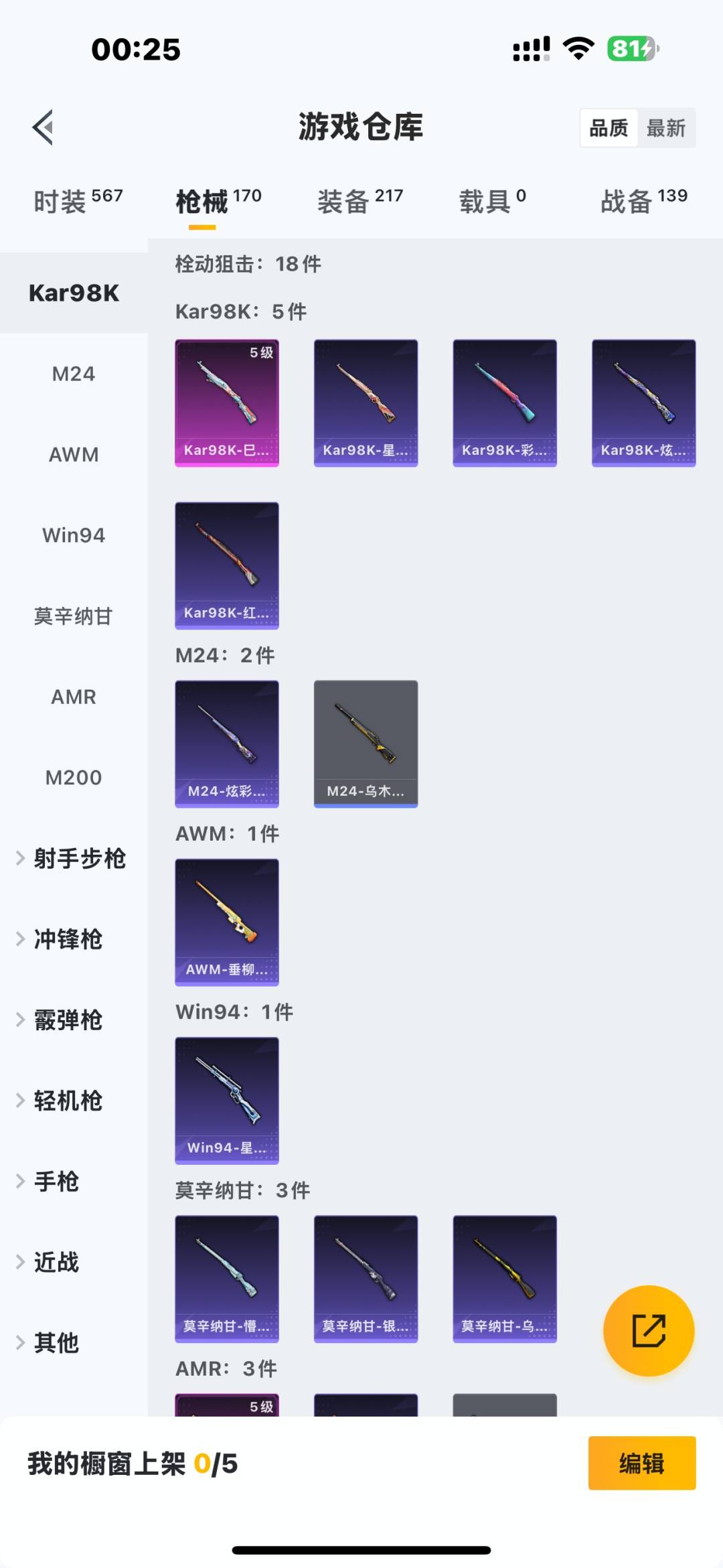Open the level 5 Kar98K-巳 skin
The width and height of the screenshot is (723, 1568).
tap(227, 403)
